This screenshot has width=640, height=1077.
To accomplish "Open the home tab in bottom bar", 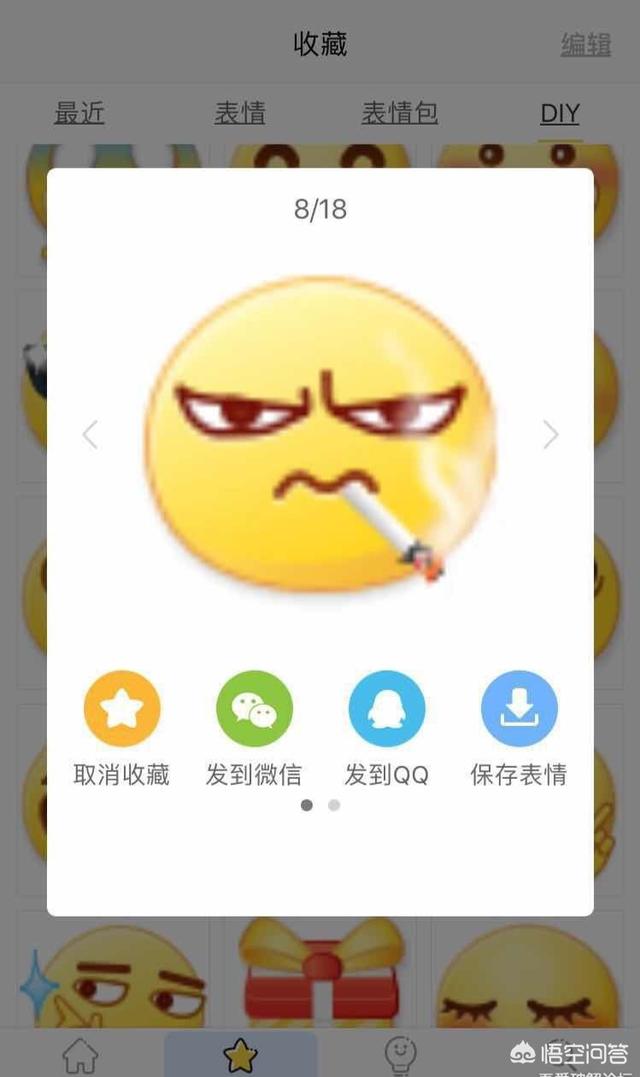I will tap(80, 1055).
